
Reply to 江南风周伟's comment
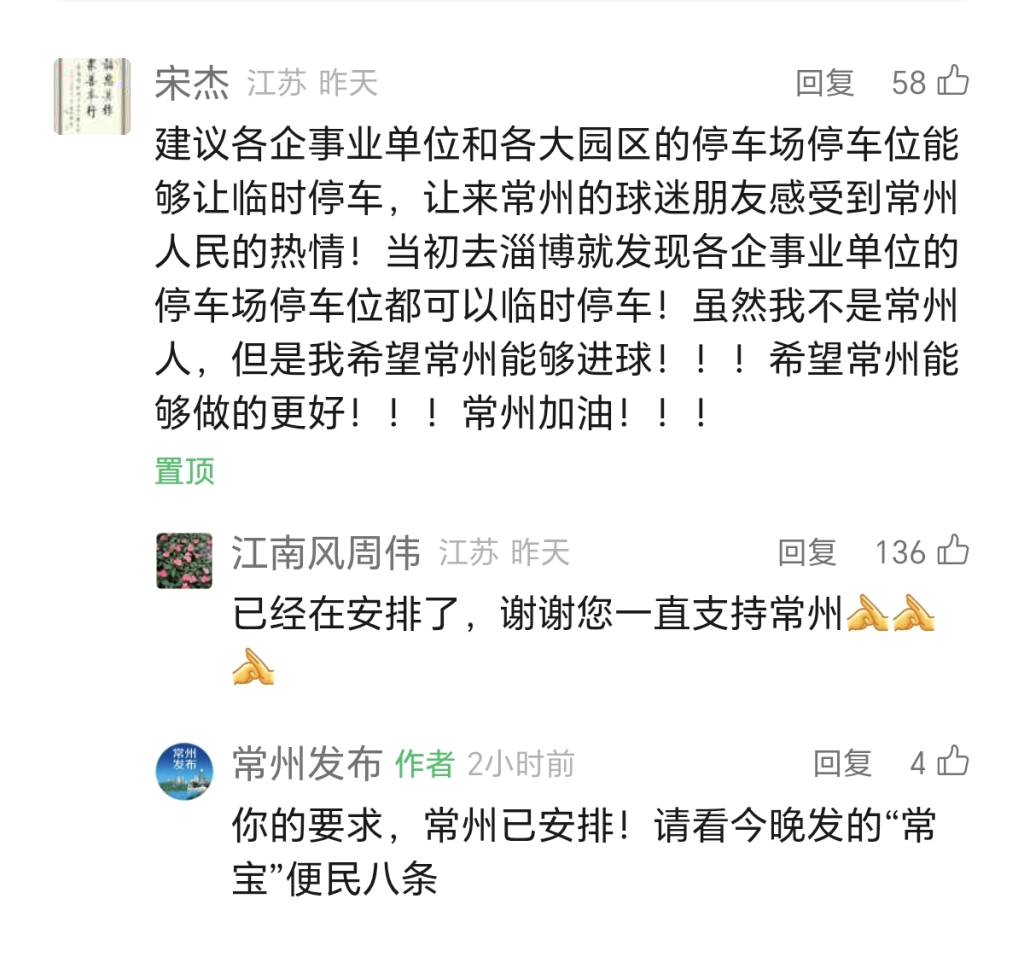click(807, 552)
